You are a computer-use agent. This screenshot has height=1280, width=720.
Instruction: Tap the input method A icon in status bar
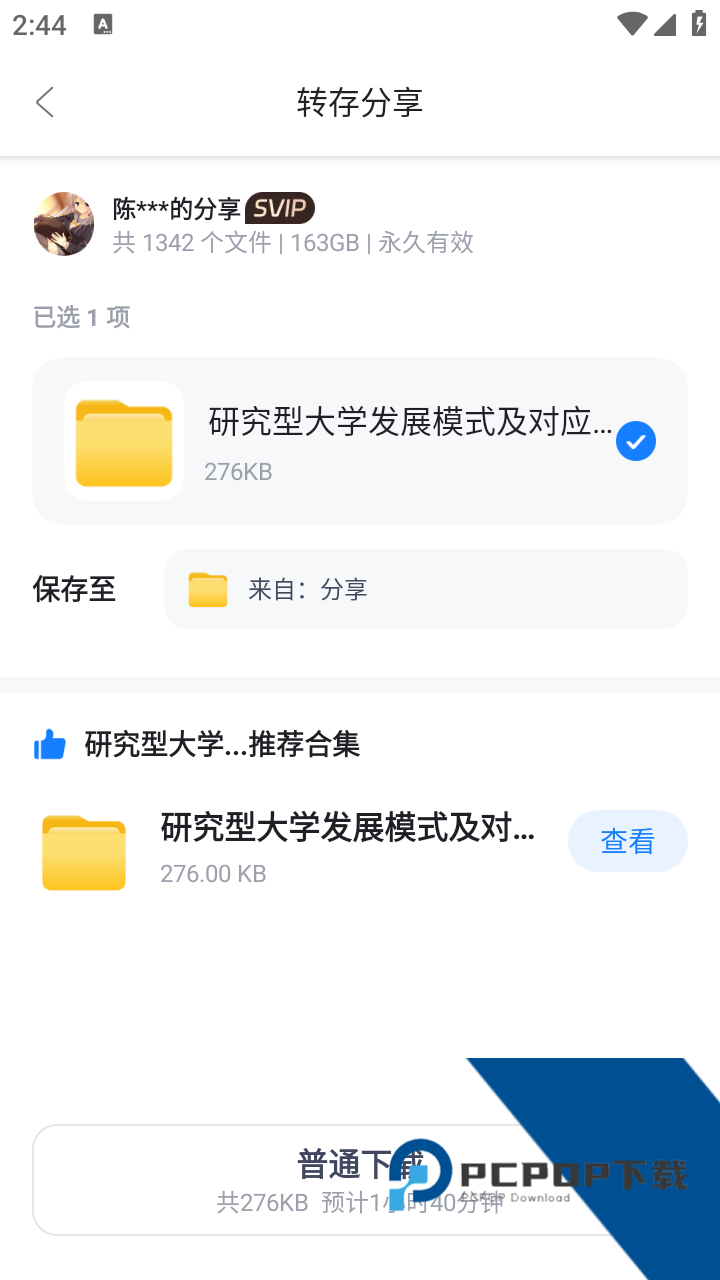103,23
